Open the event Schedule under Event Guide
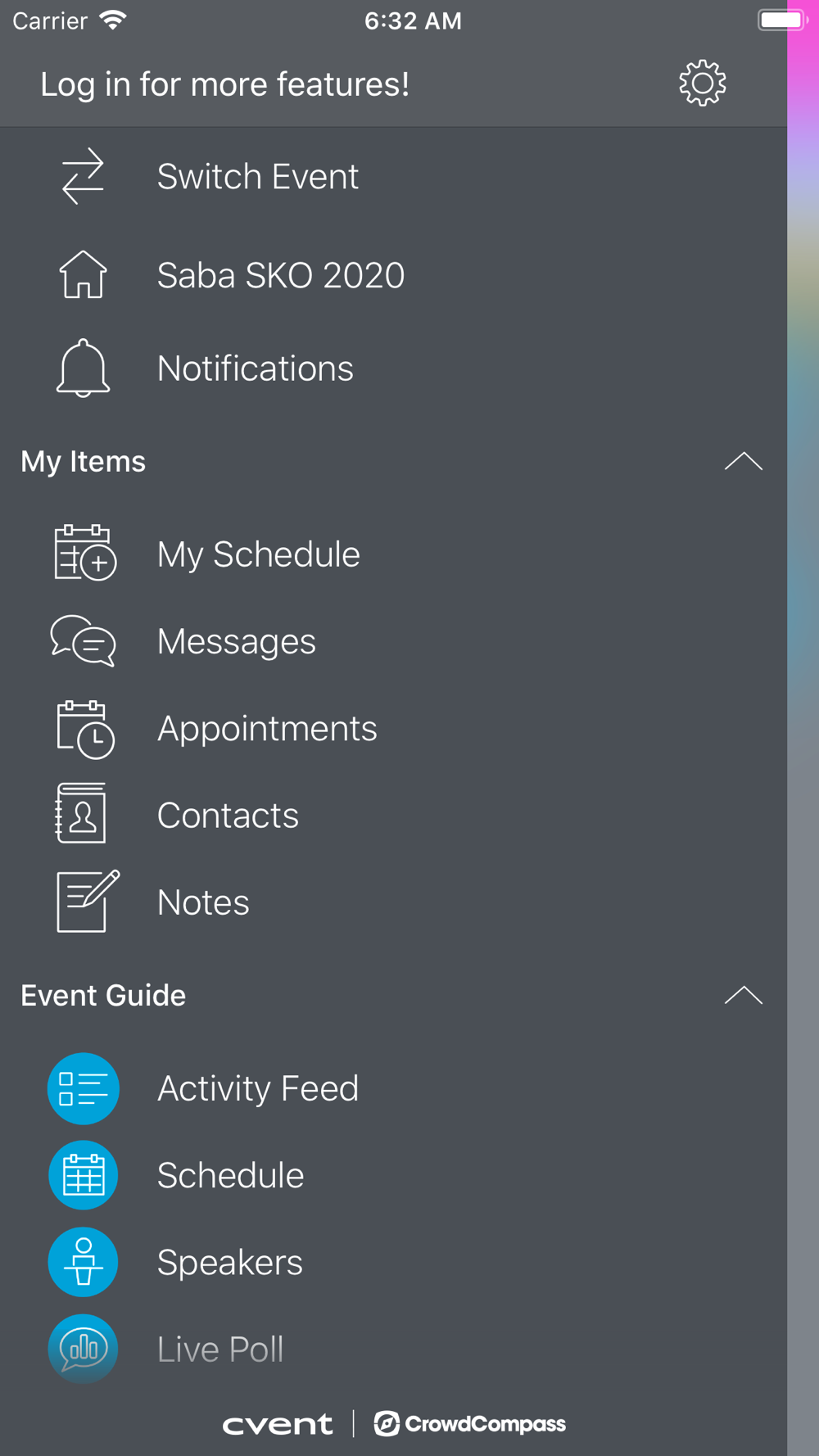Viewport: 819px width, 1456px height. (x=393, y=1176)
